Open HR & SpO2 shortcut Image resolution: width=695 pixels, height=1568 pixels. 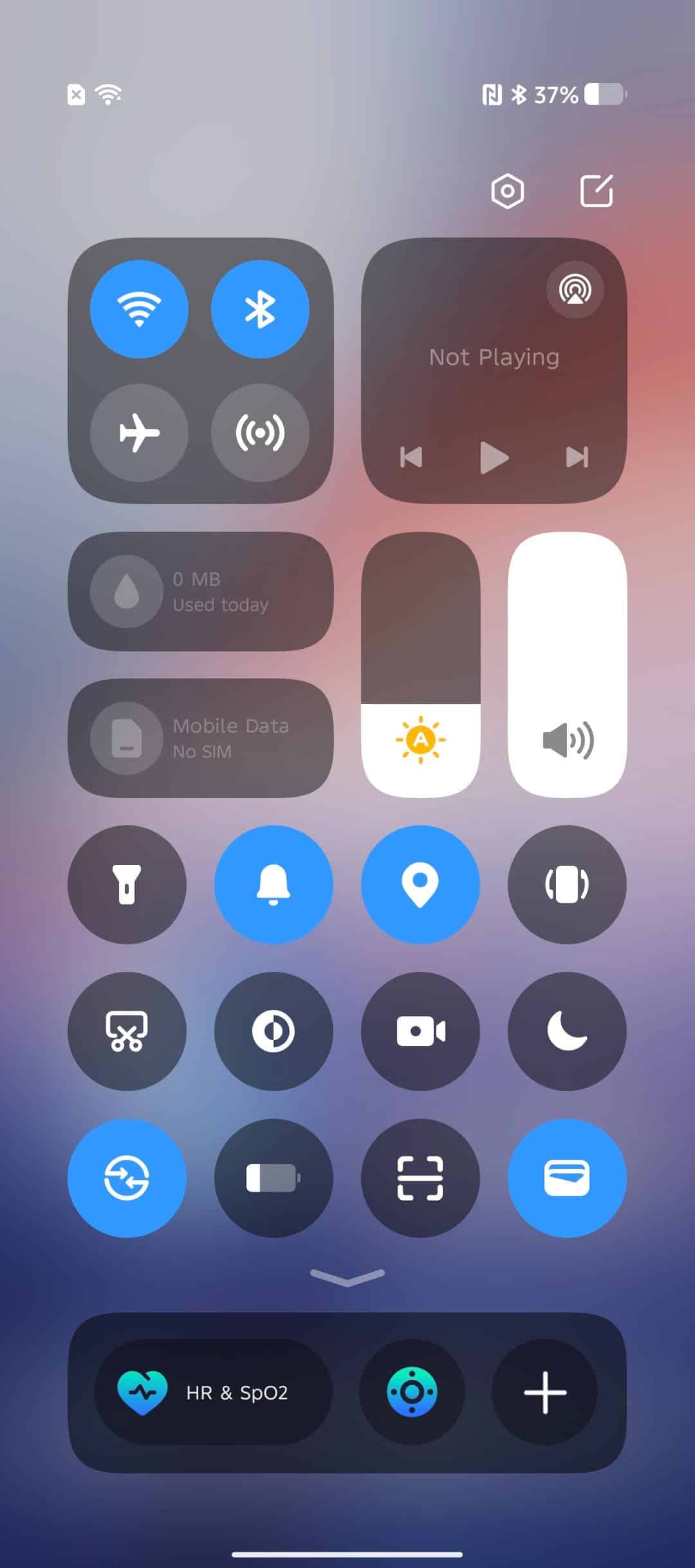(x=213, y=1392)
